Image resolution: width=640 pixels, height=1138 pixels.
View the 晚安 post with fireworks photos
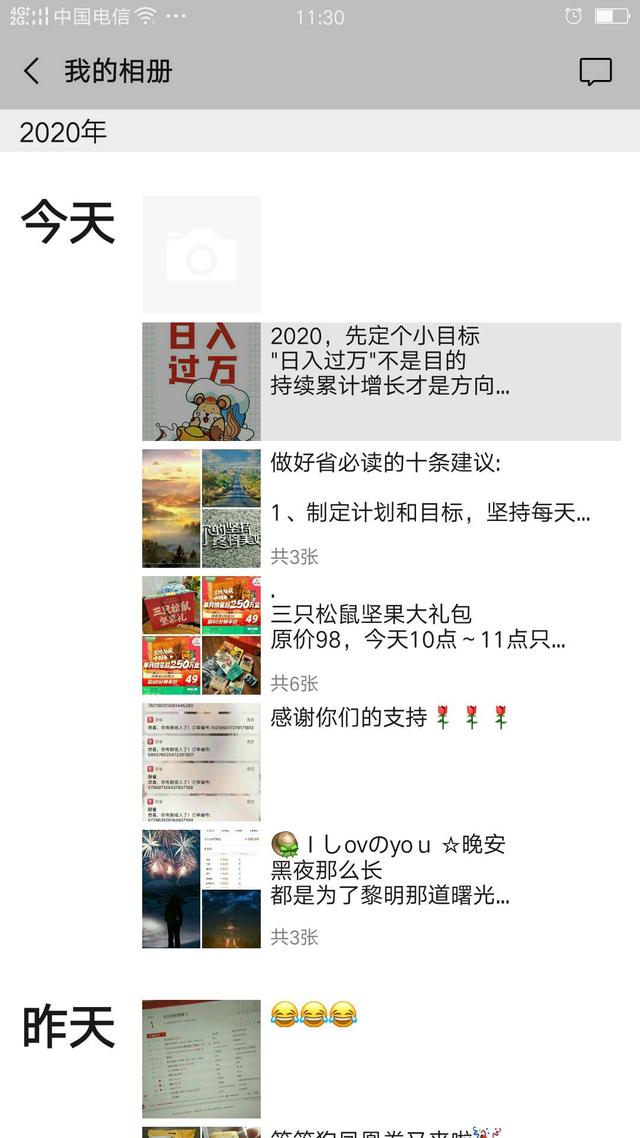[x=380, y=888]
